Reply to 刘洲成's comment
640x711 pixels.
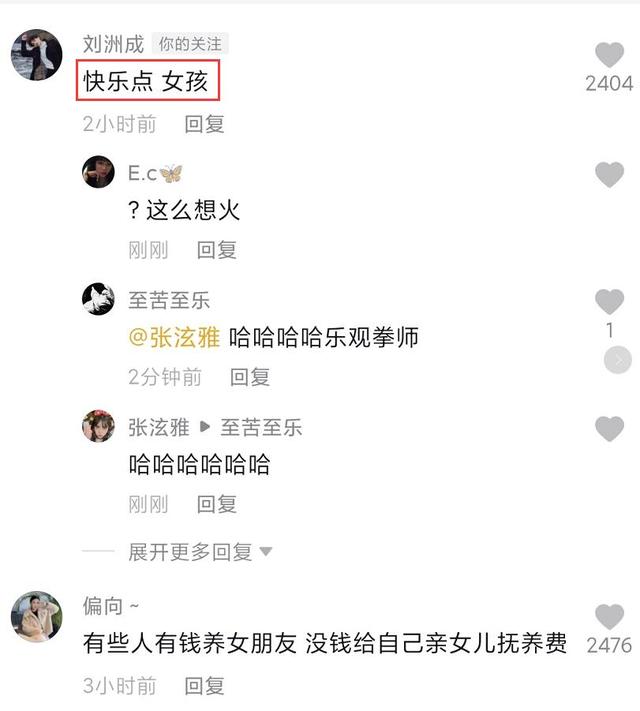(204, 124)
